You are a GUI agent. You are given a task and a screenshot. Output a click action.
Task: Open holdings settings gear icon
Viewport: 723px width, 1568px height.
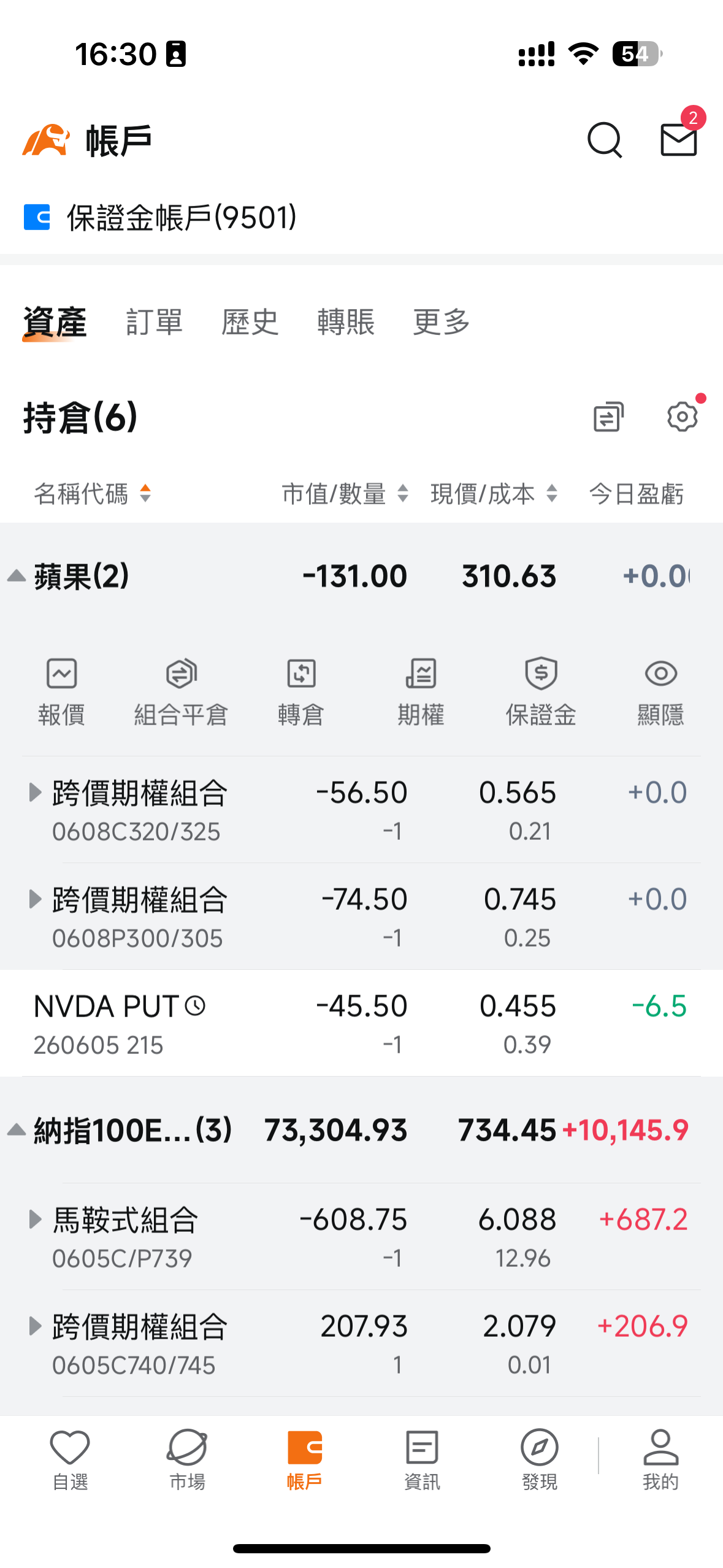[x=683, y=417]
